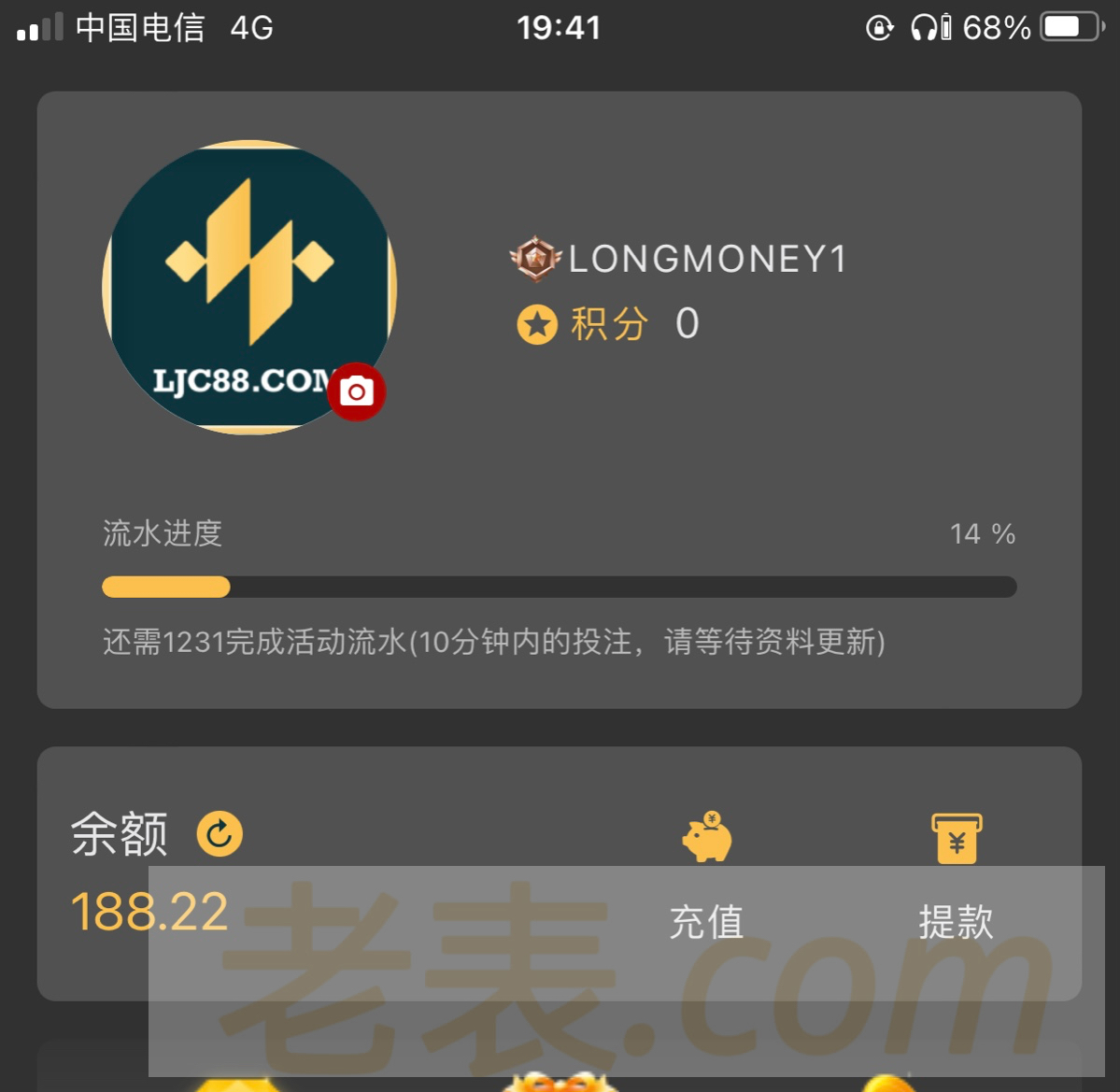The image size is (1120, 1092).
Task: Tap the camera icon to change avatar
Action: point(356,391)
